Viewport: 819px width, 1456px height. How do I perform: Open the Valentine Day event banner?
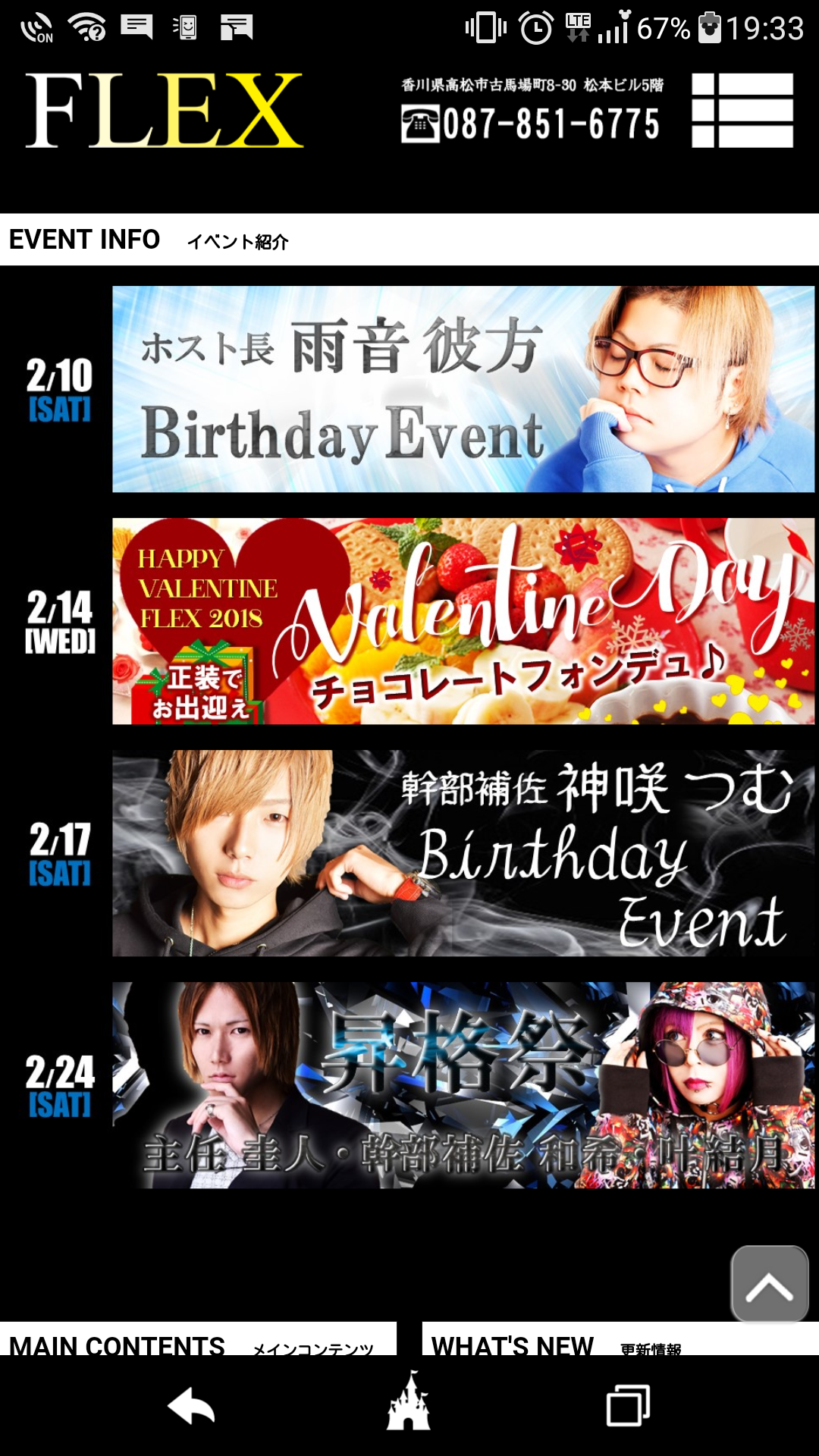463,621
